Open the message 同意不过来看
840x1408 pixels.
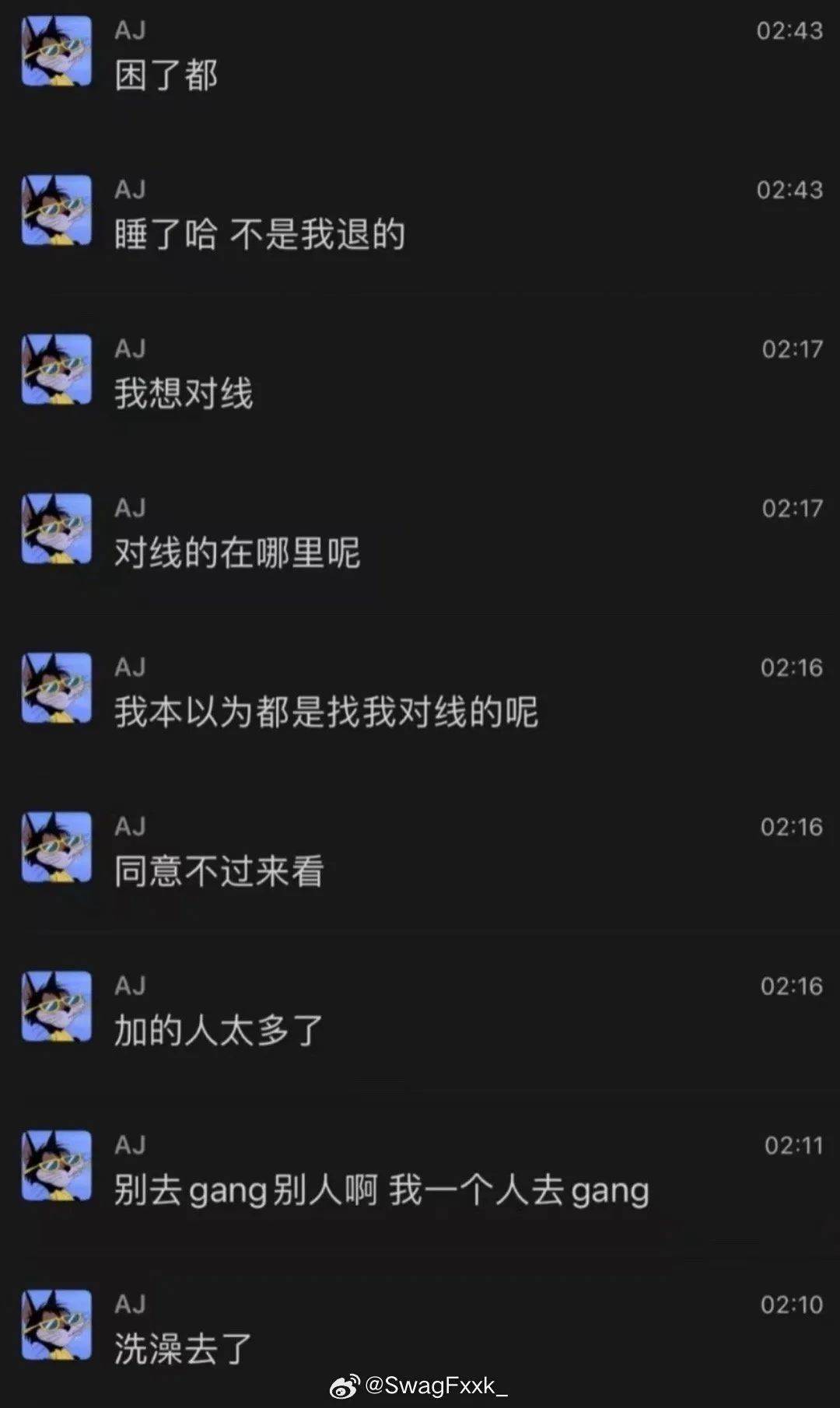click(x=219, y=871)
